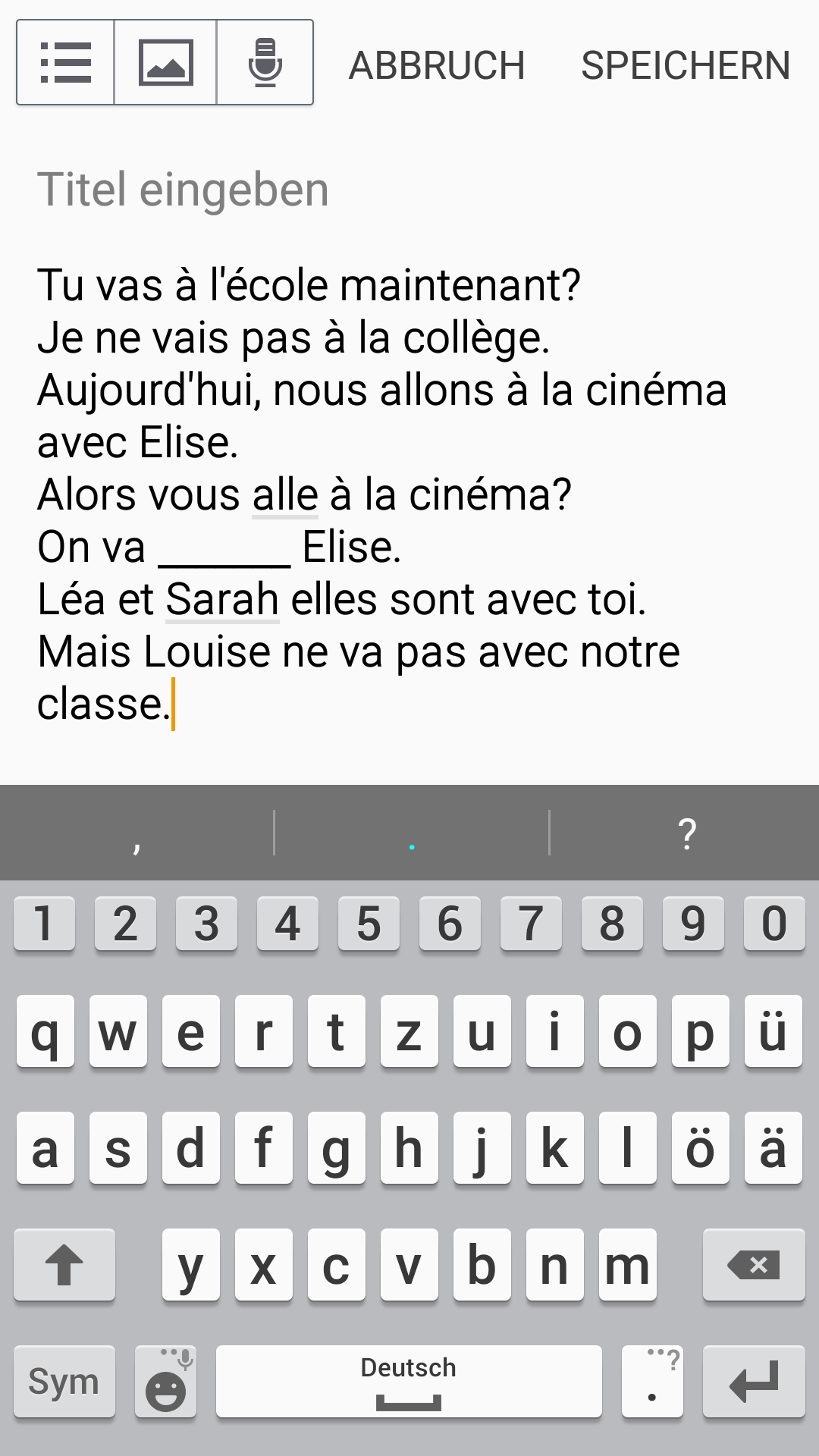Insert a checklist with the list icon
Image resolution: width=819 pixels, height=1456 pixels.
point(66,62)
